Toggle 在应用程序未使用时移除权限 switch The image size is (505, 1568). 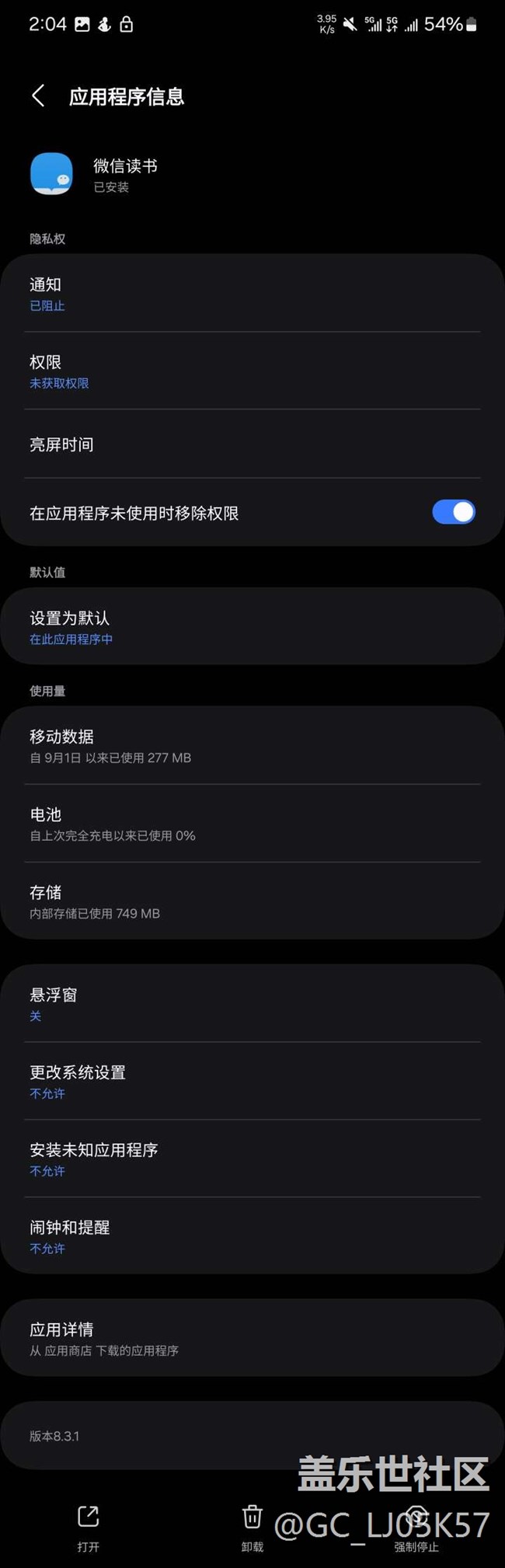(x=454, y=512)
